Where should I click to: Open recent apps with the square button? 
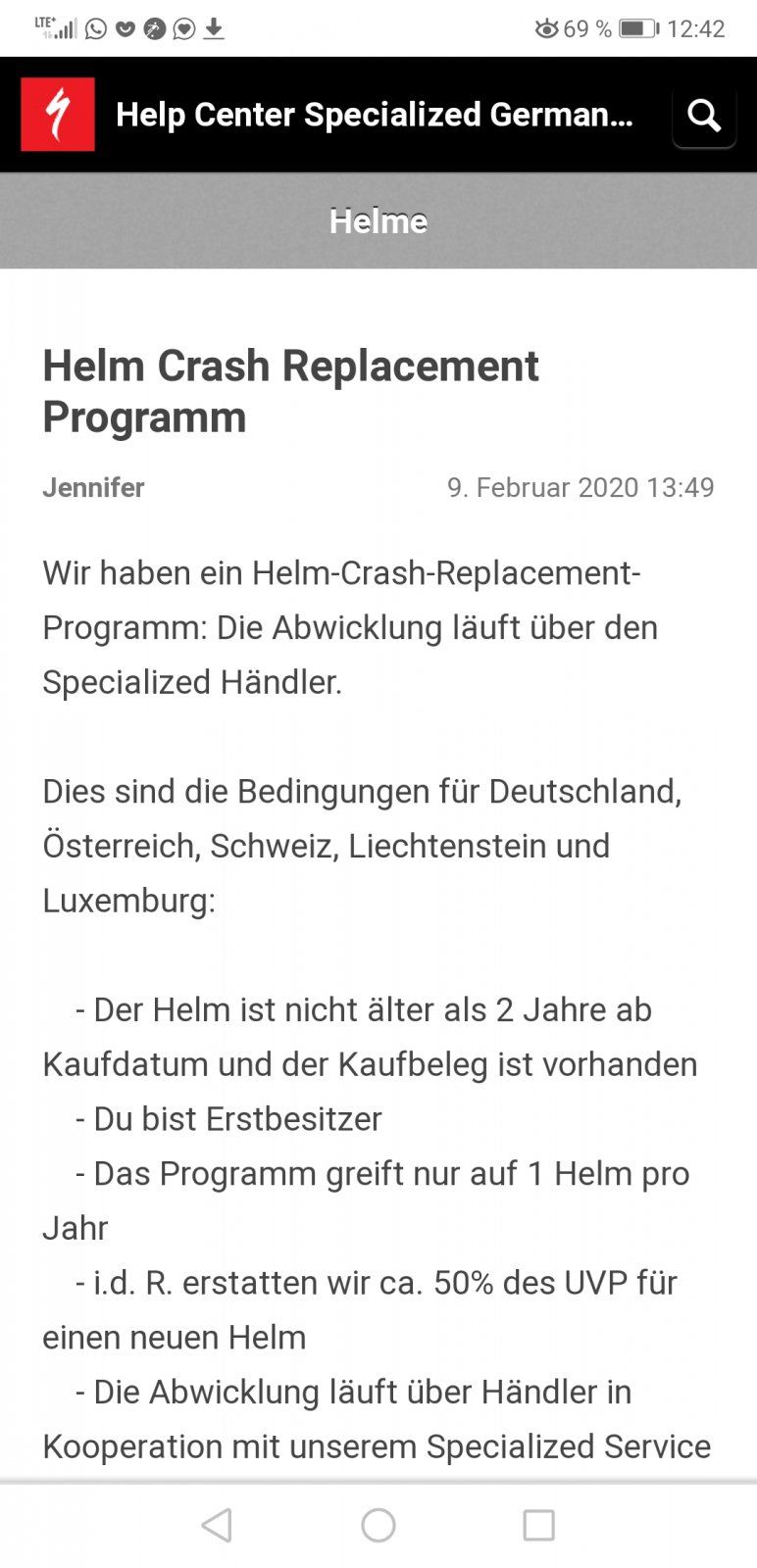coord(538,1525)
